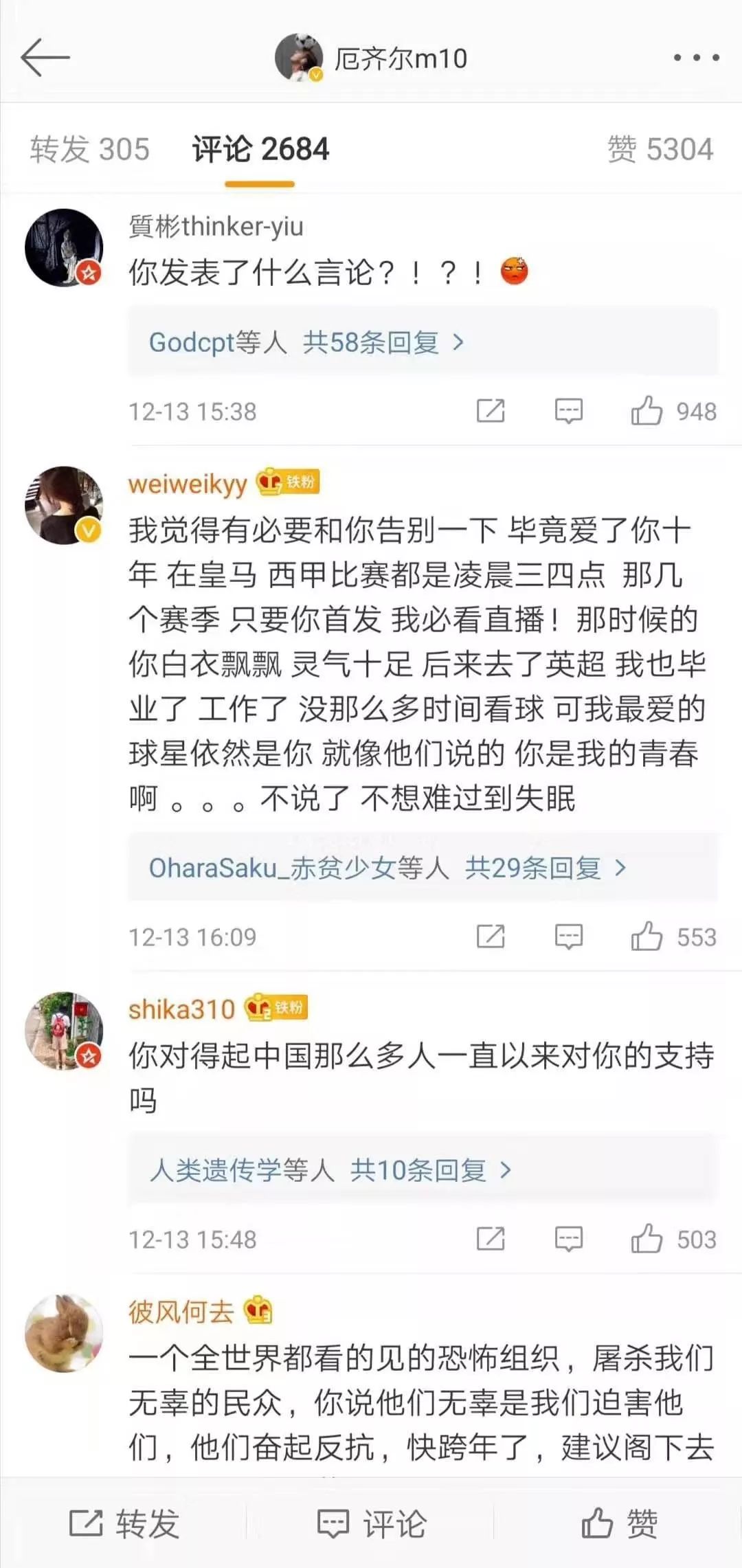Screen dimensions: 742x1568
Task: Tap the share icon on 質彬thinker-yiu's comment
Action: click(x=492, y=411)
